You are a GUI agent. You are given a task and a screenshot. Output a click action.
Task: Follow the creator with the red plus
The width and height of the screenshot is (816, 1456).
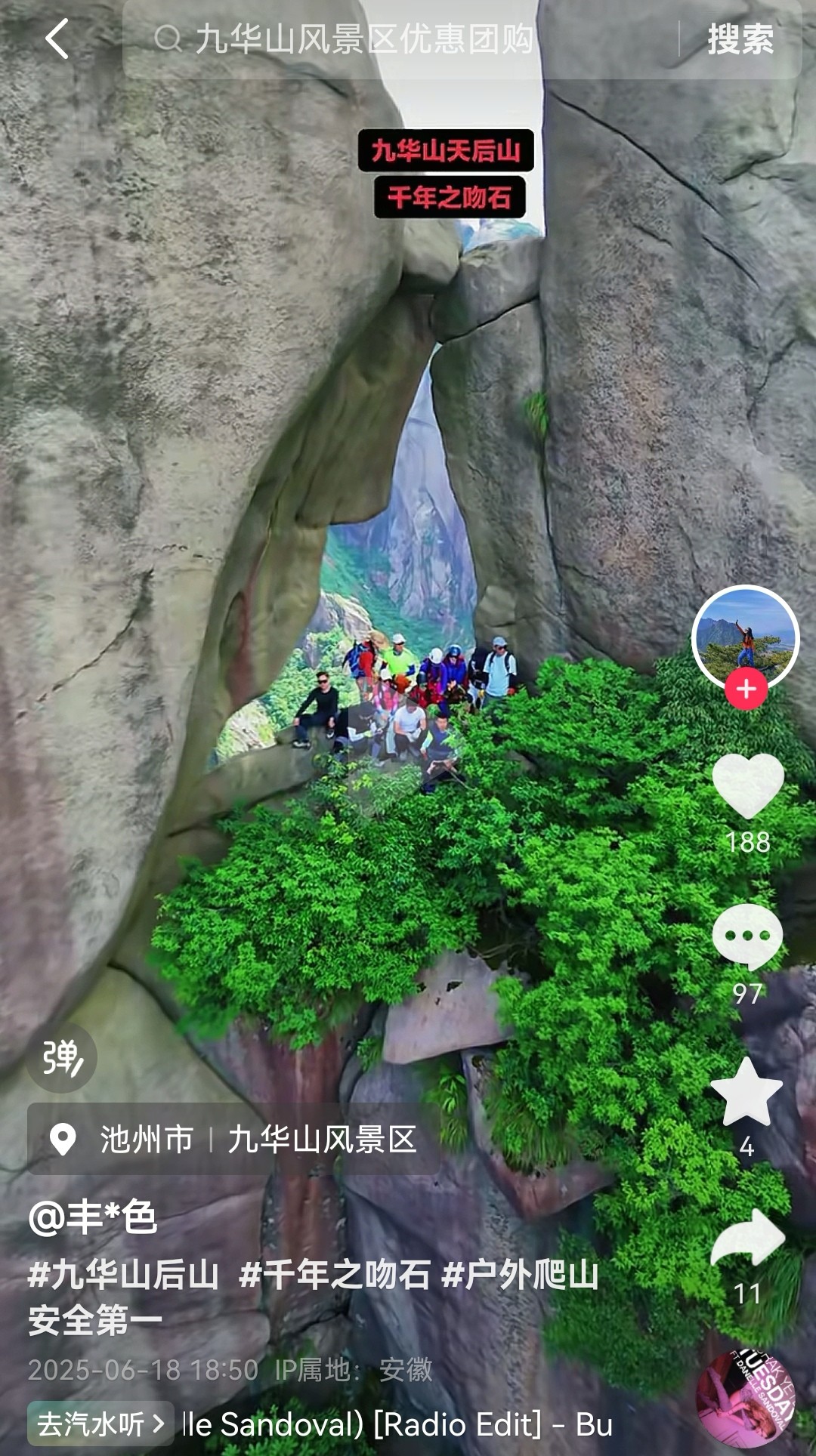click(746, 689)
